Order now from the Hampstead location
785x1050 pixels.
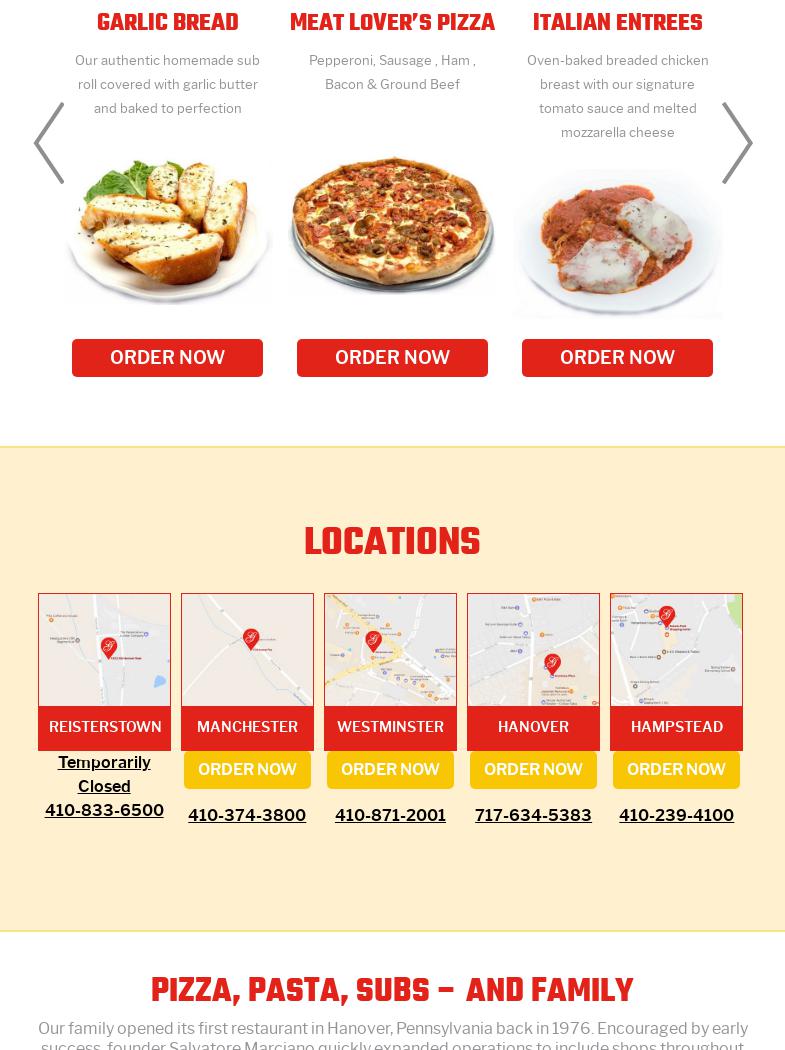(x=676, y=770)
